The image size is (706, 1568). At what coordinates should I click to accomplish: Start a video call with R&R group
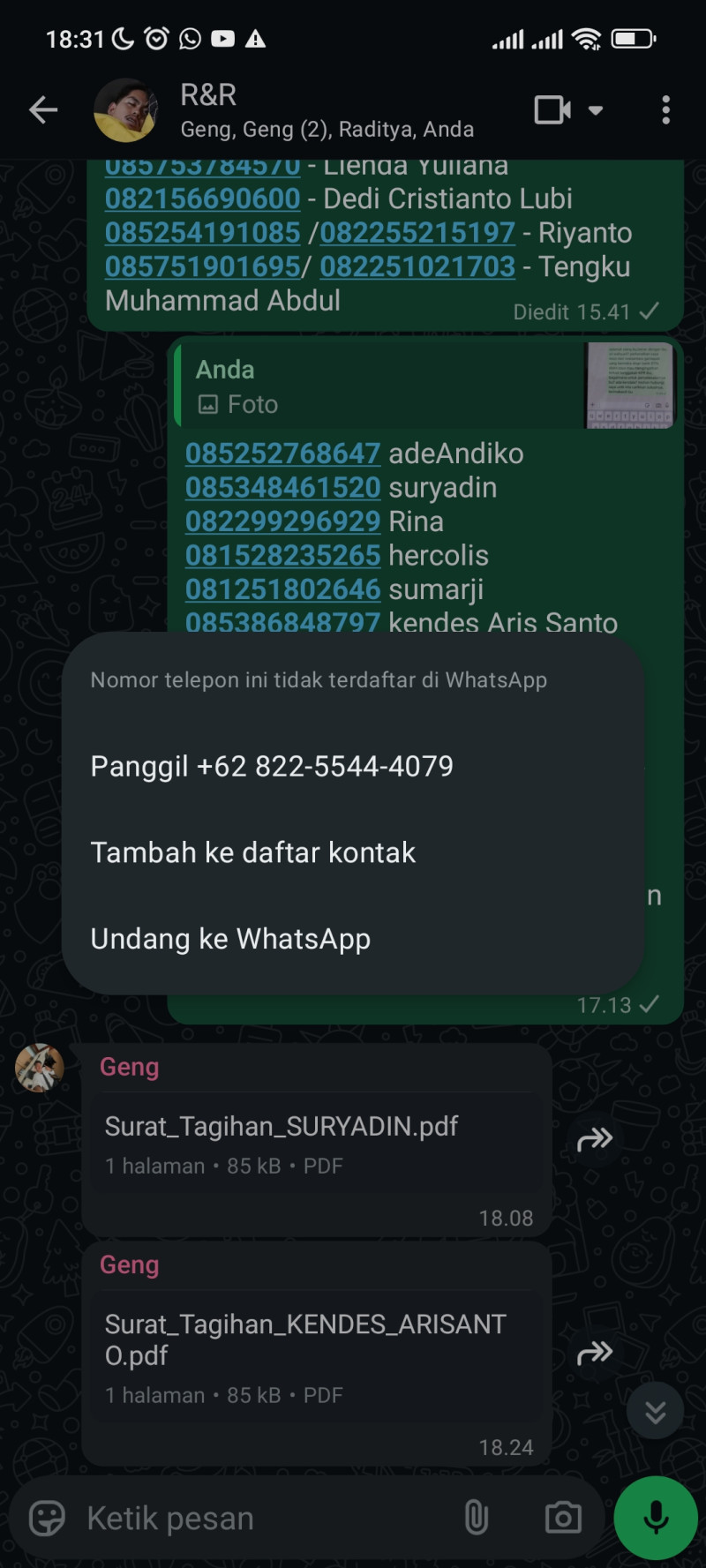pyautogui.click(x=552, y=109)
